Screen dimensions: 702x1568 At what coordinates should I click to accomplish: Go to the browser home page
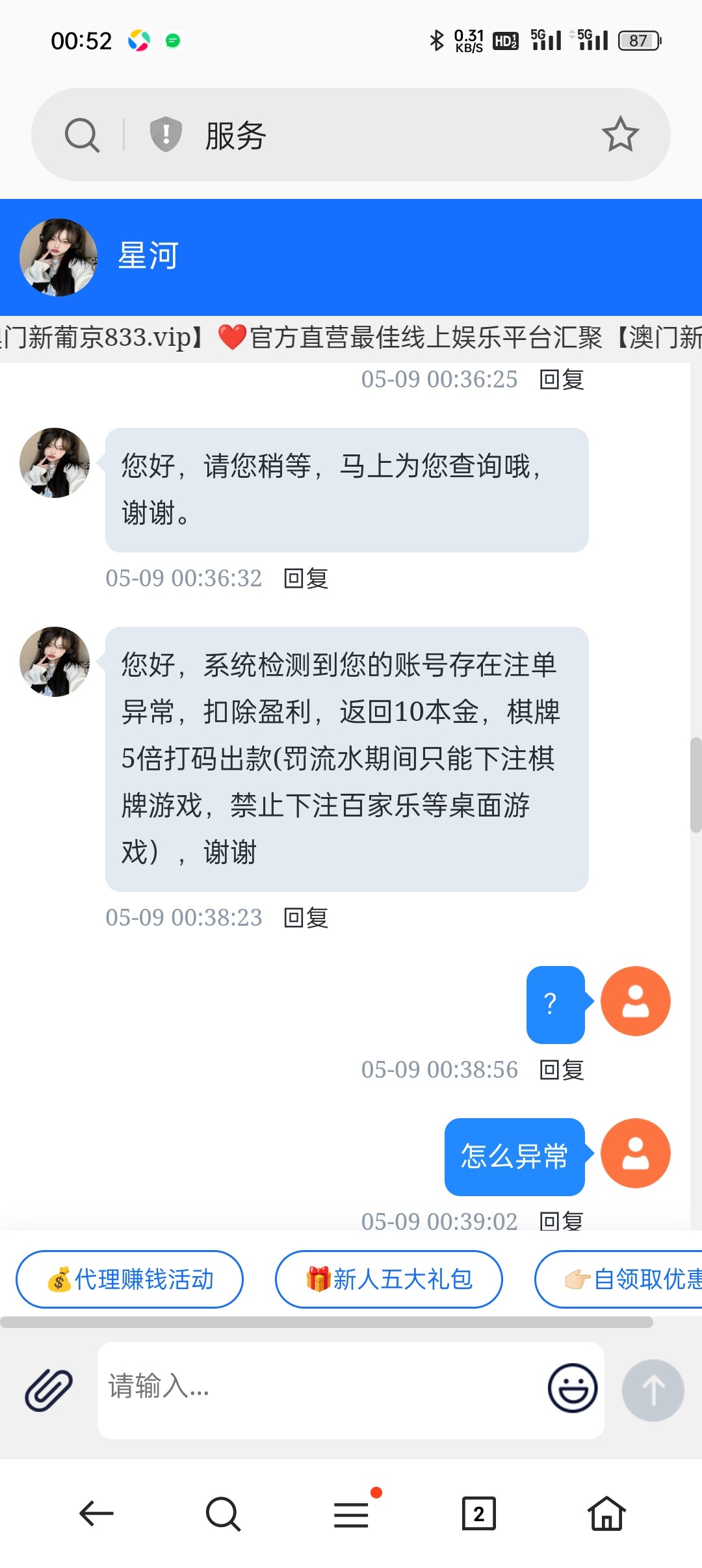[x=606, y=1513]
